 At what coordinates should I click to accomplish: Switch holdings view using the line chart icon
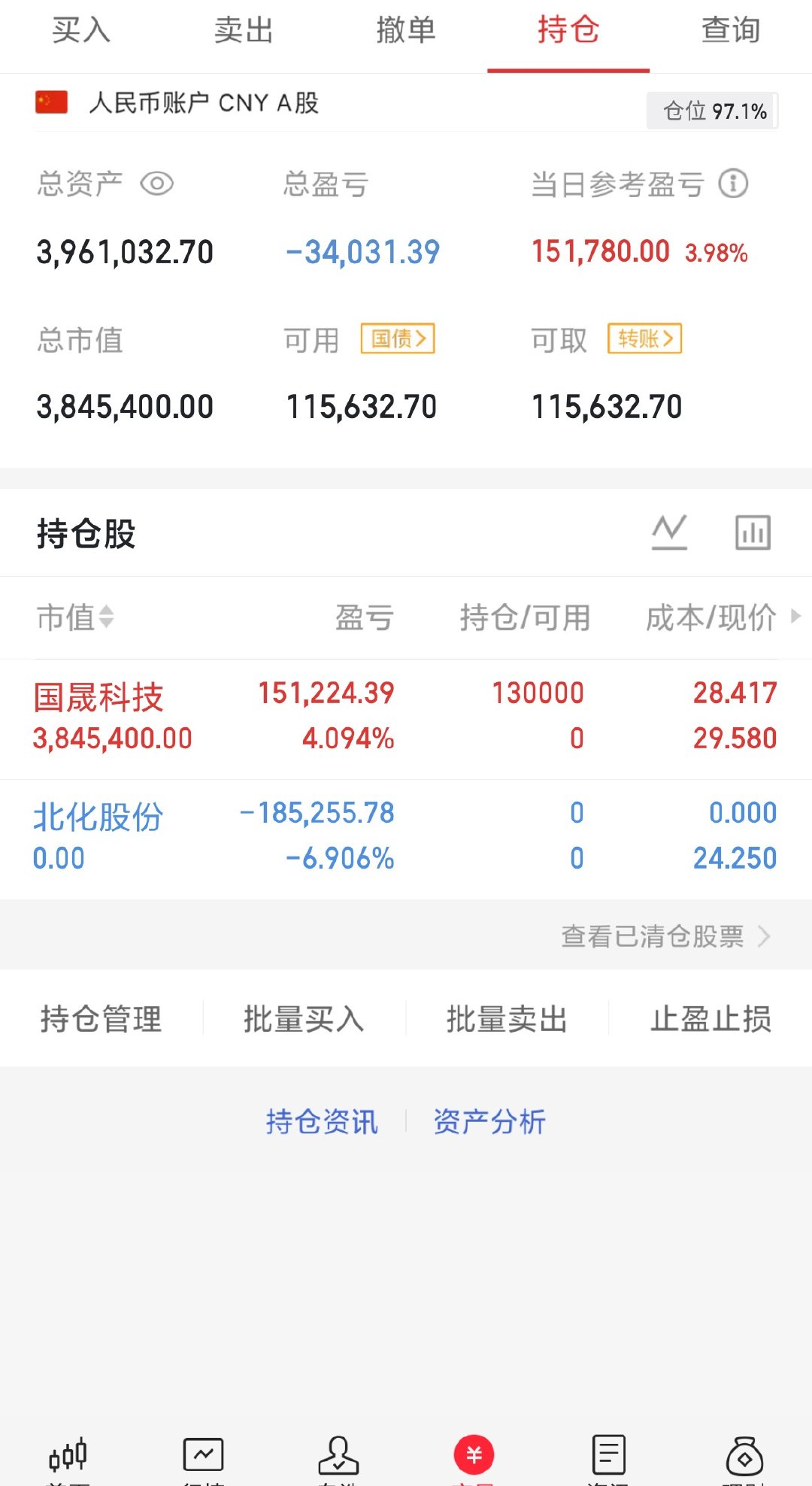click(x=670, y=531)
